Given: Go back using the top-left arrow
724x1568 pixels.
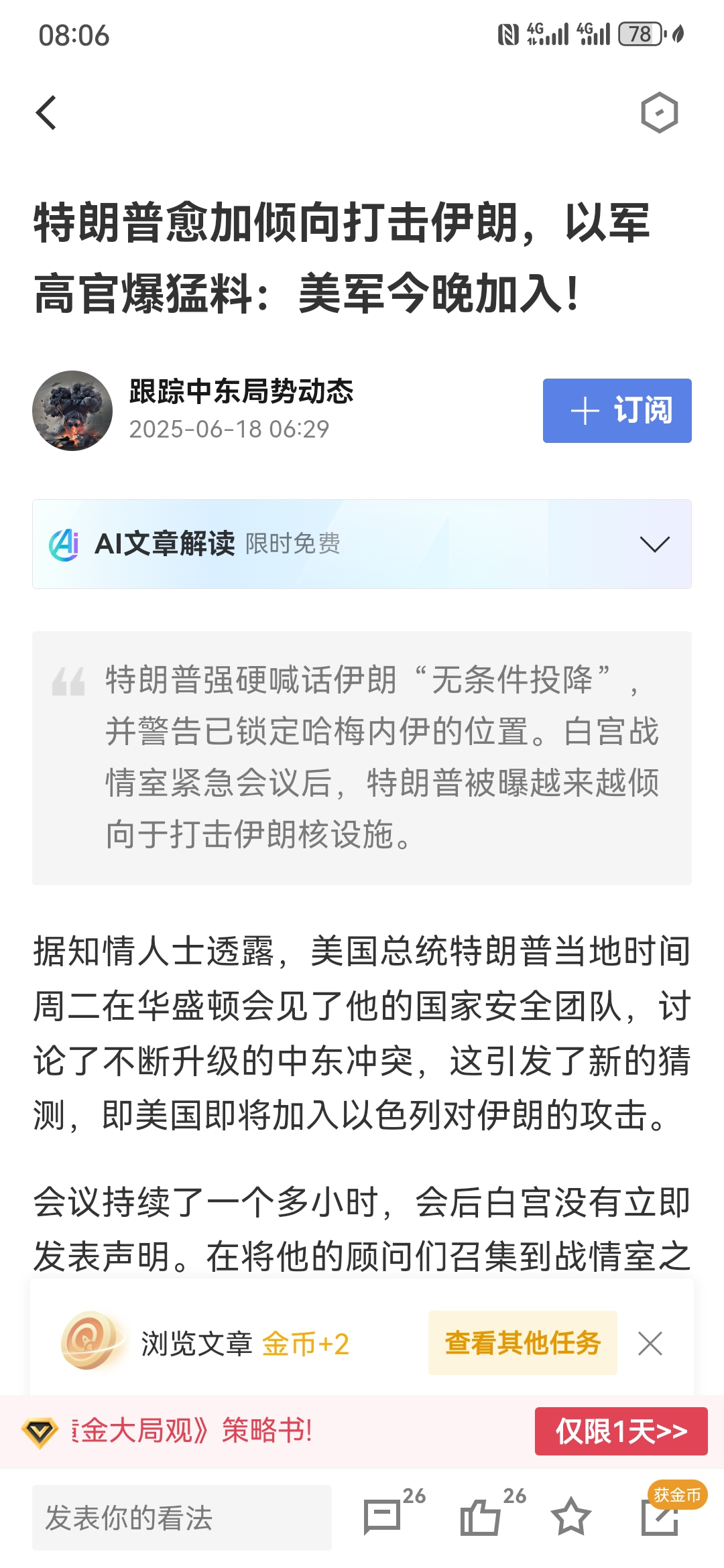Looking at the screenshot, I should click(46, 113).
